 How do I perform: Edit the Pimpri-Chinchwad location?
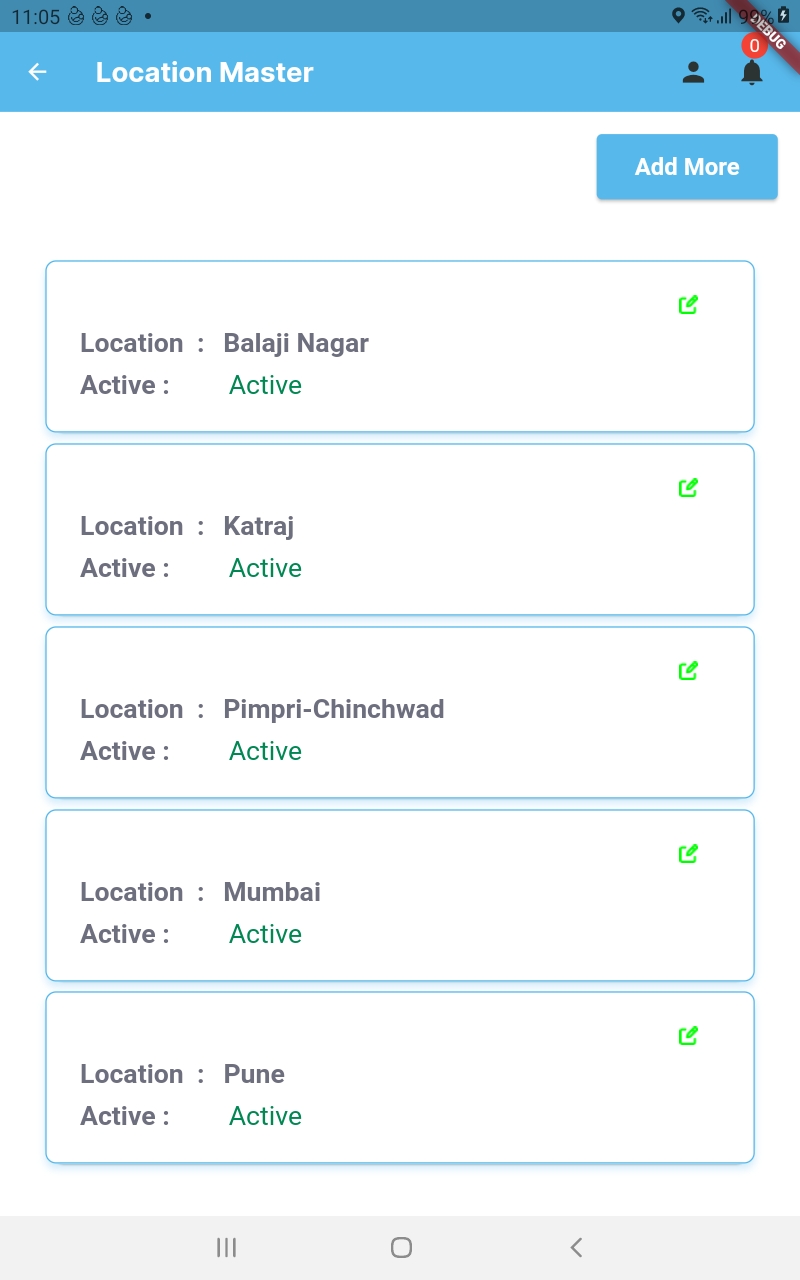[688, 670]
